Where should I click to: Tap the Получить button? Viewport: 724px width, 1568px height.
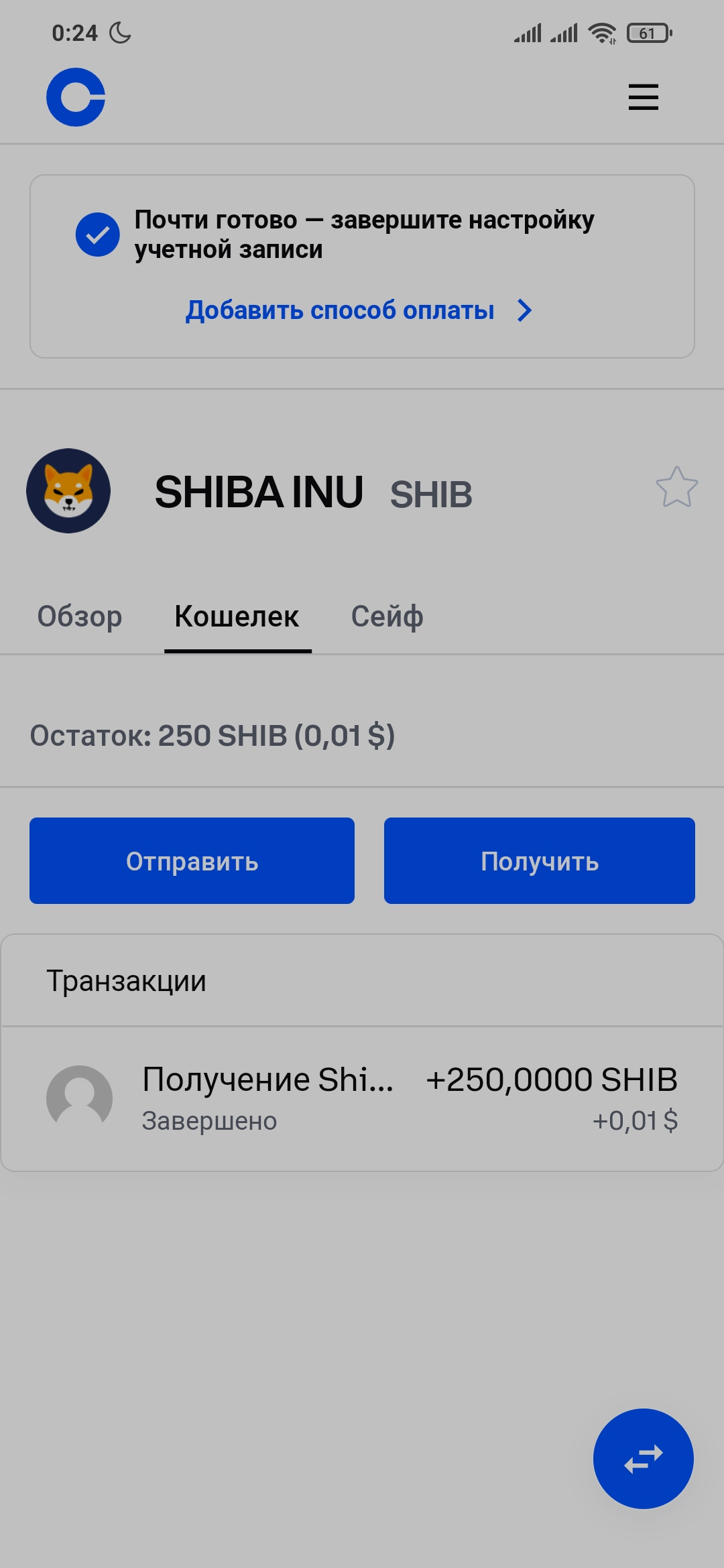(x=539, y=860)
